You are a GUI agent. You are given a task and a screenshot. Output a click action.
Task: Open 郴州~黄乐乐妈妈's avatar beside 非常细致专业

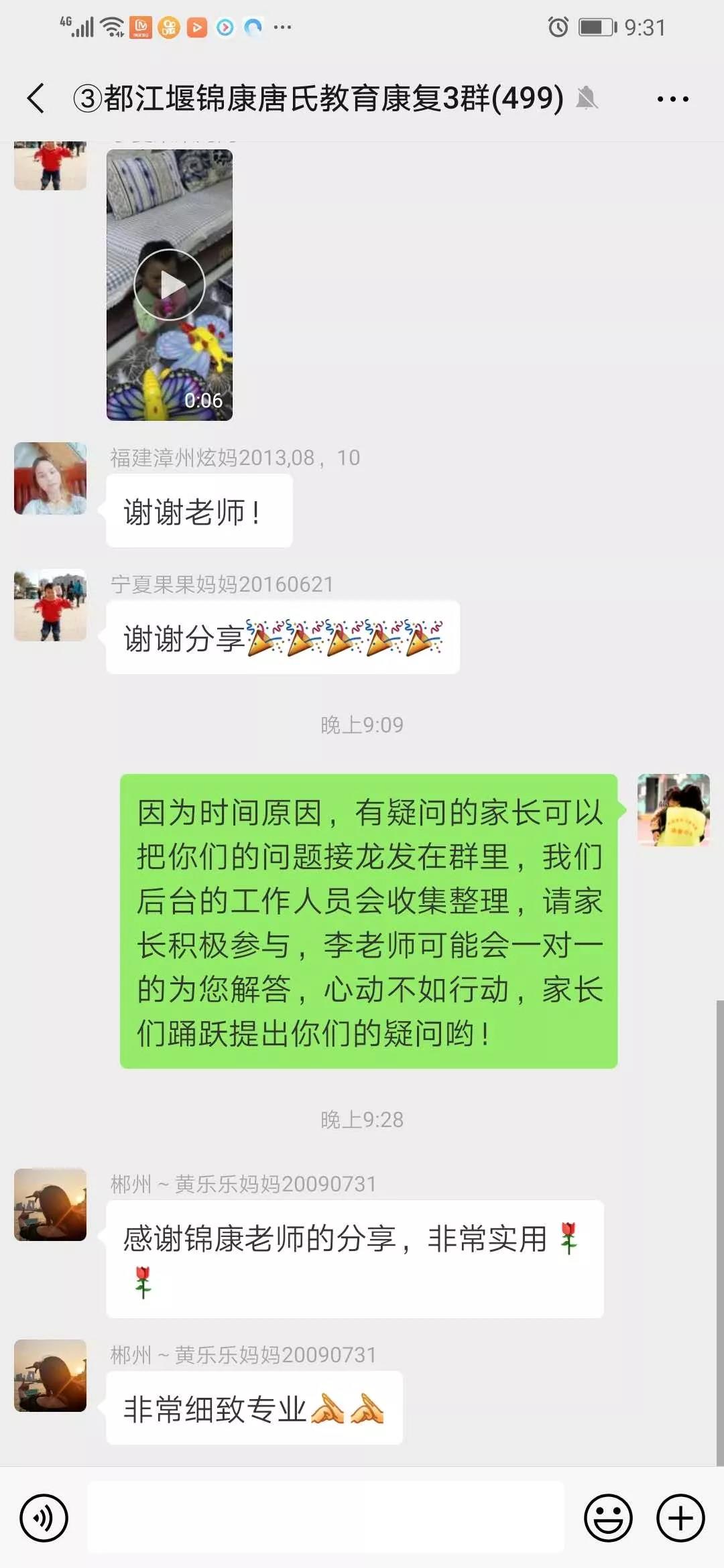[50, 1375]
